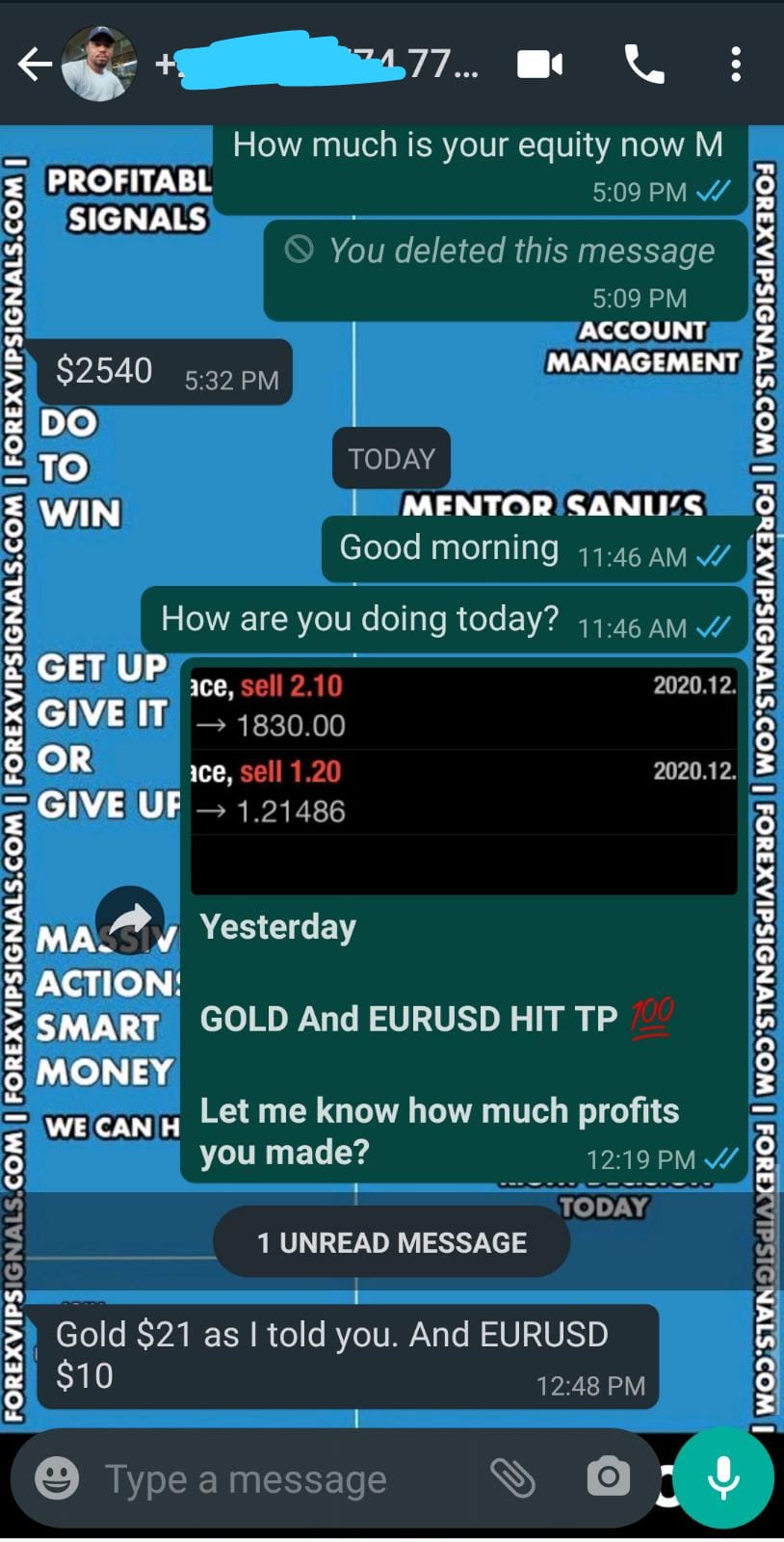Open the camera from message bar
The height and width of the screenshot is (1542, 784).
point(608,1477)
